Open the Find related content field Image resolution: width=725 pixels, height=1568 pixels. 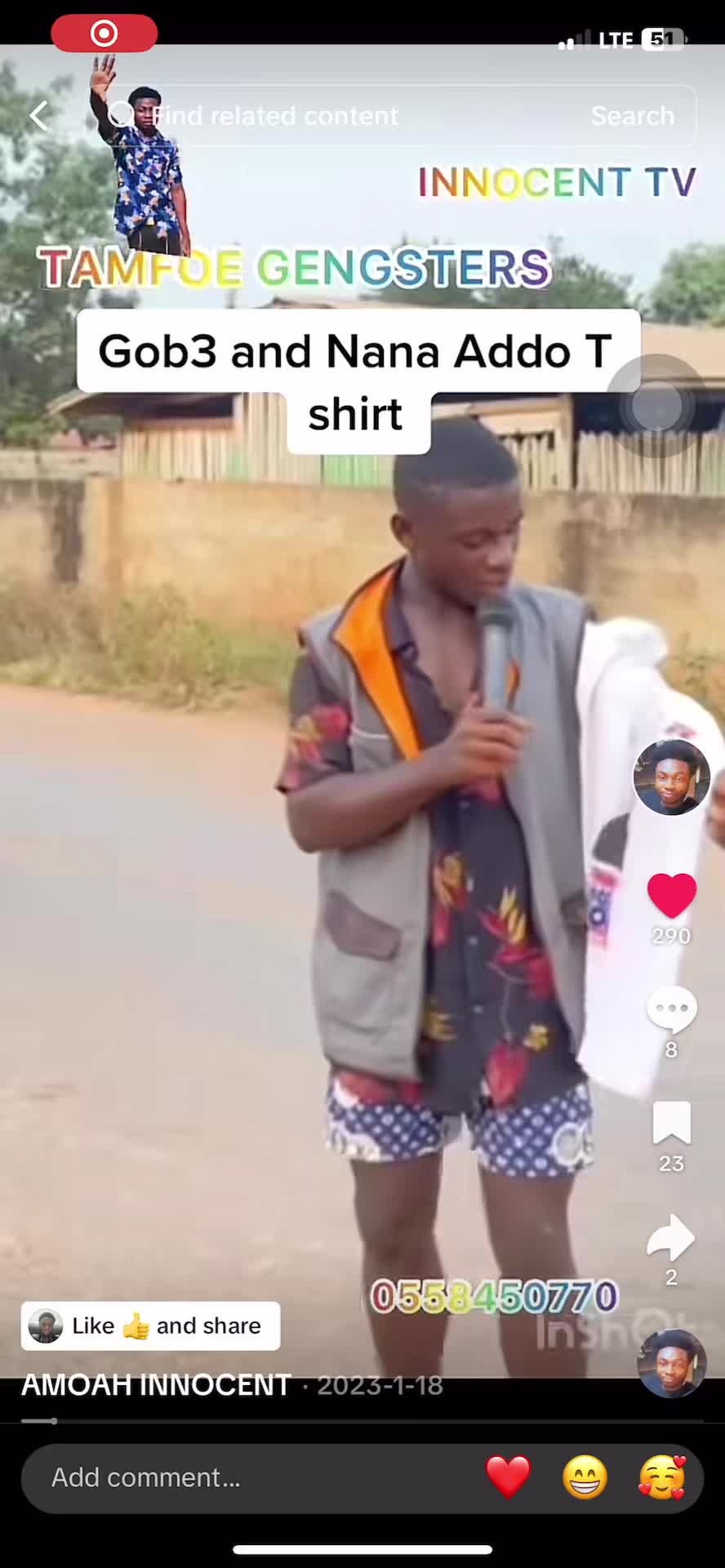[x=343, y=116]
